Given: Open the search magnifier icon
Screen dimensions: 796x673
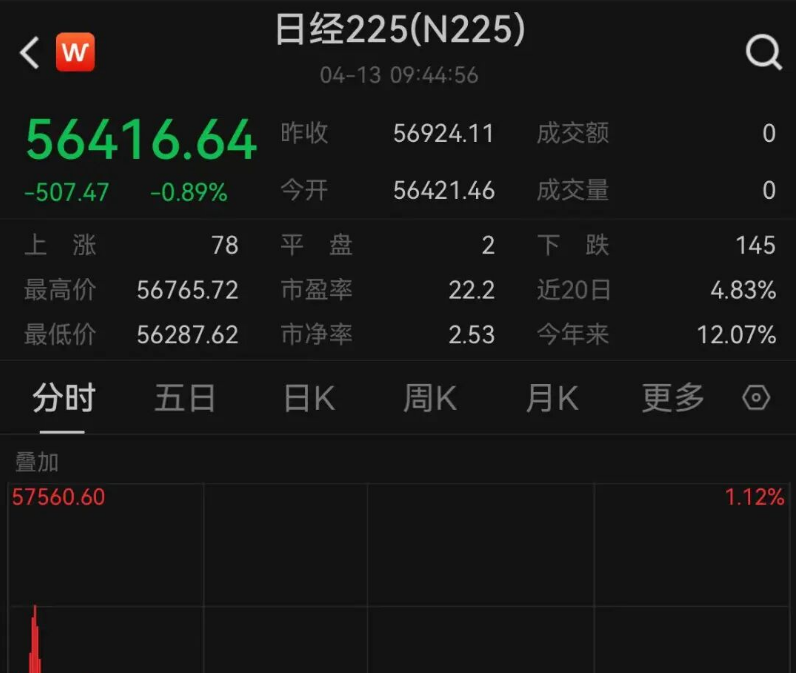Looking at the screenshot, I should click(763, 52).
